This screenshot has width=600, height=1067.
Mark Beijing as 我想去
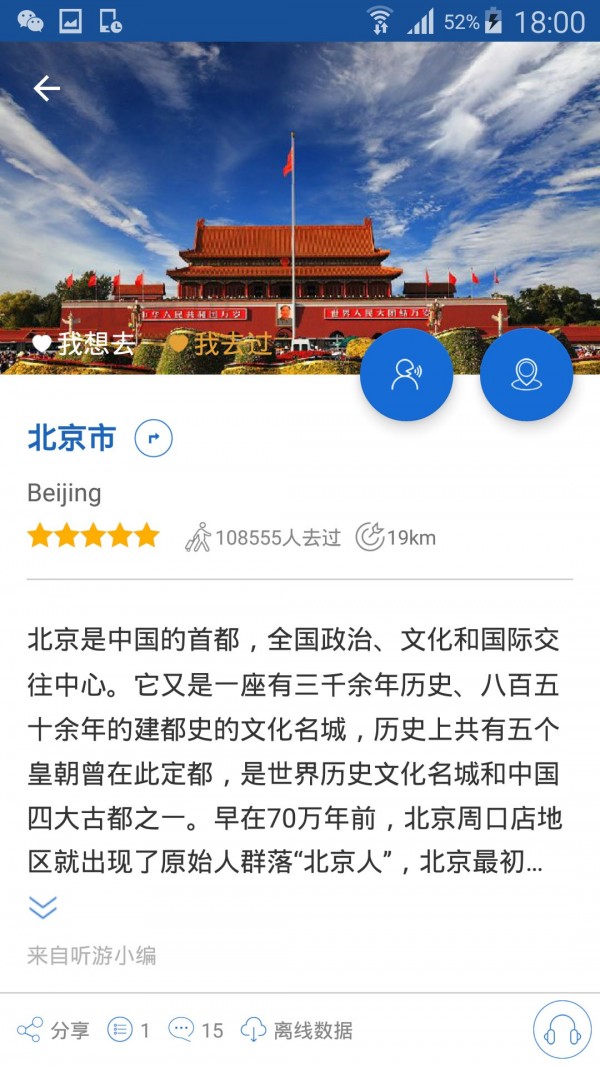(x=83, y=344)
